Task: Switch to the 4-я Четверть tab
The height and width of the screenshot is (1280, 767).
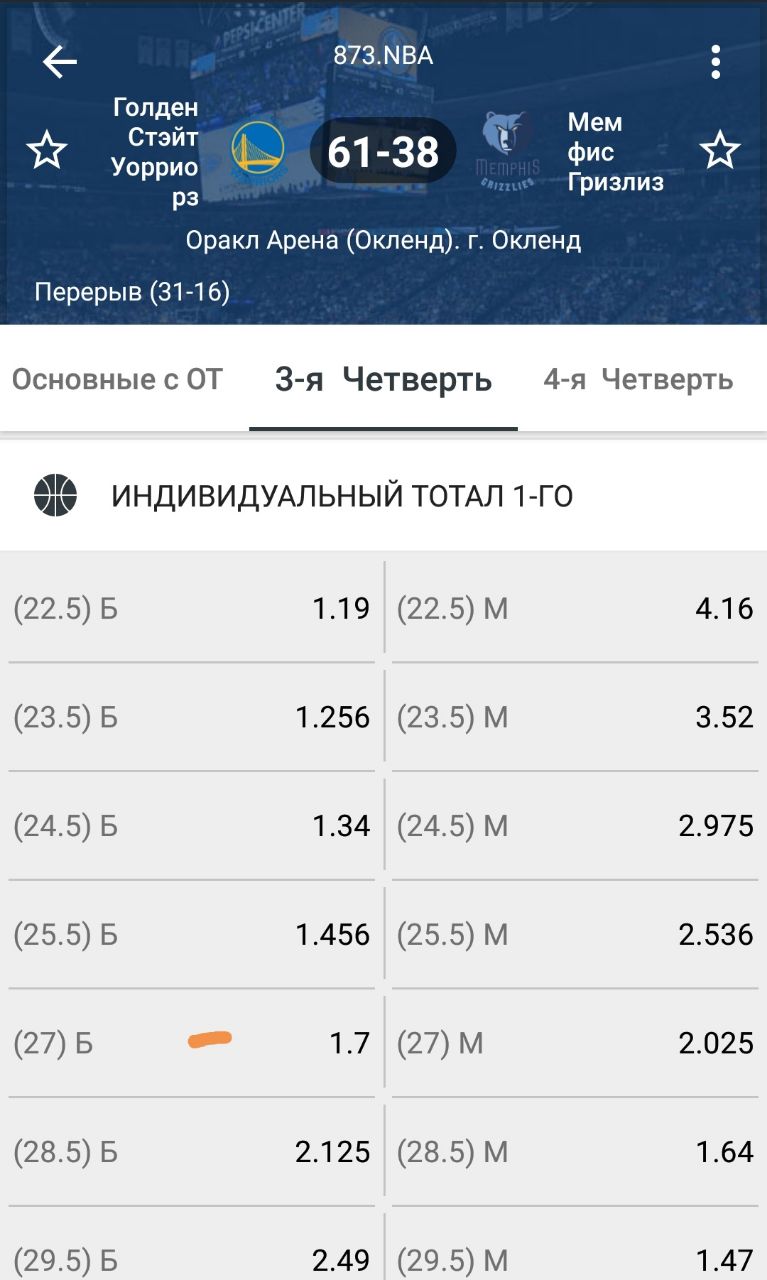Action: (x=638, y=380)
